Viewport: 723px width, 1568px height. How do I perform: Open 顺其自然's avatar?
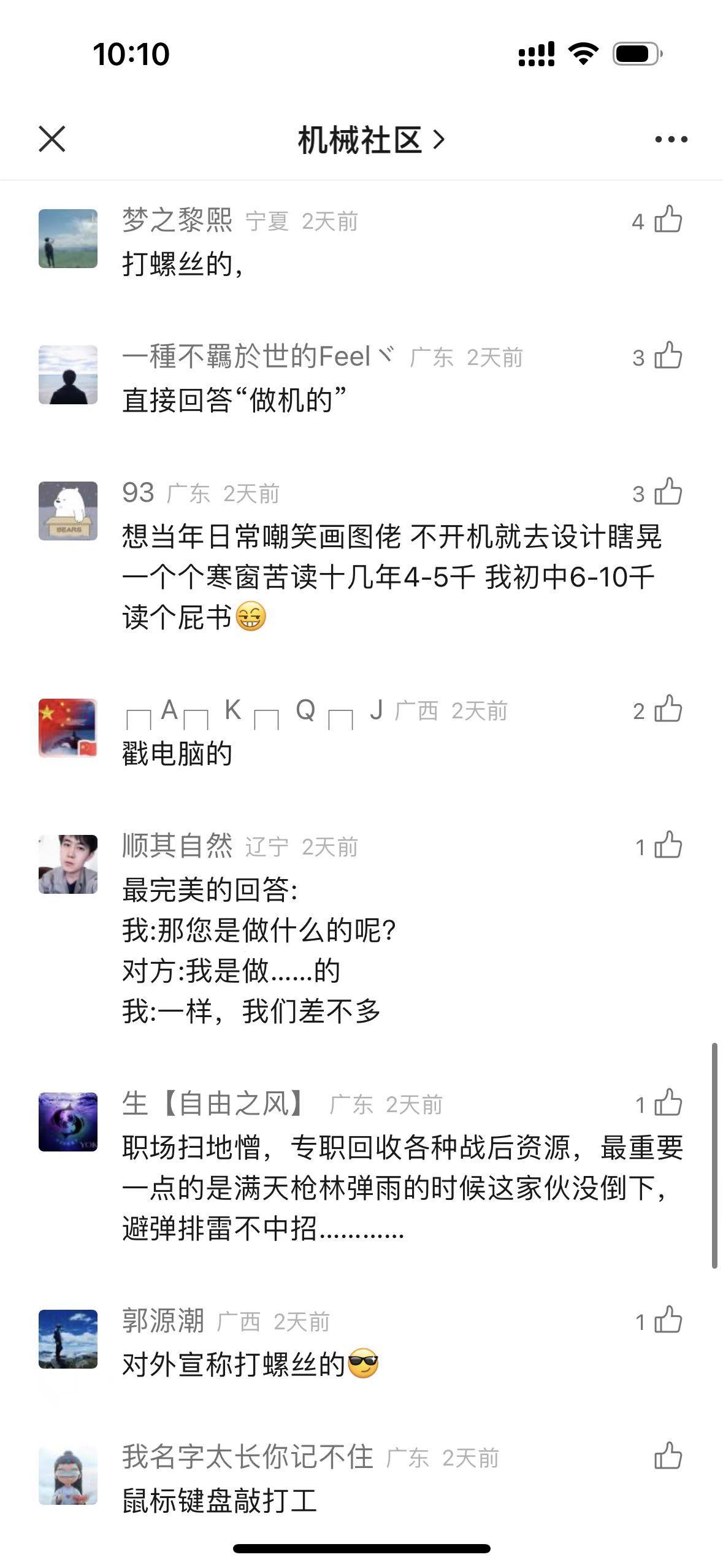(x=68, y=864)
